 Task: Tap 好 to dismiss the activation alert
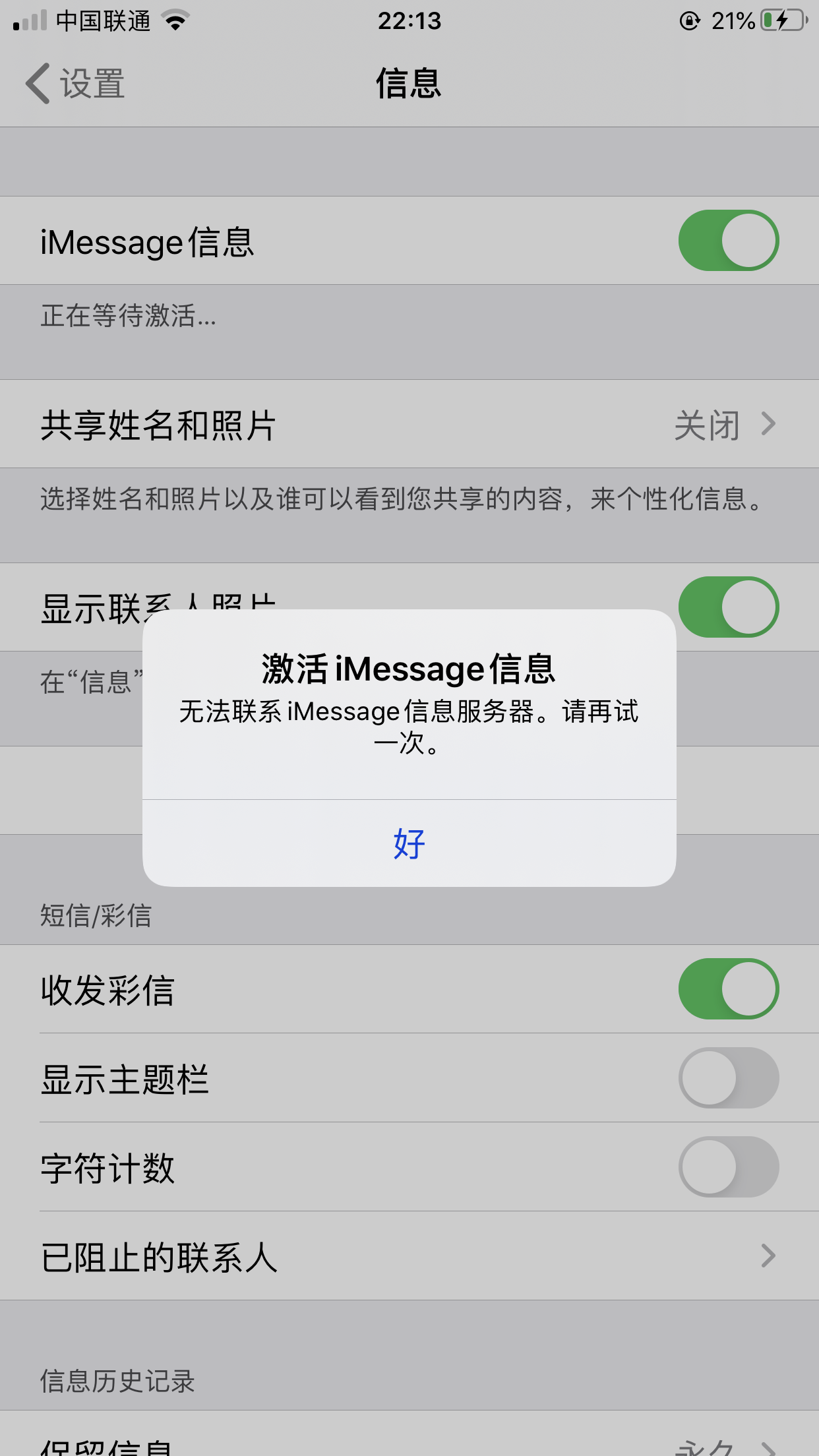point(409,843)
